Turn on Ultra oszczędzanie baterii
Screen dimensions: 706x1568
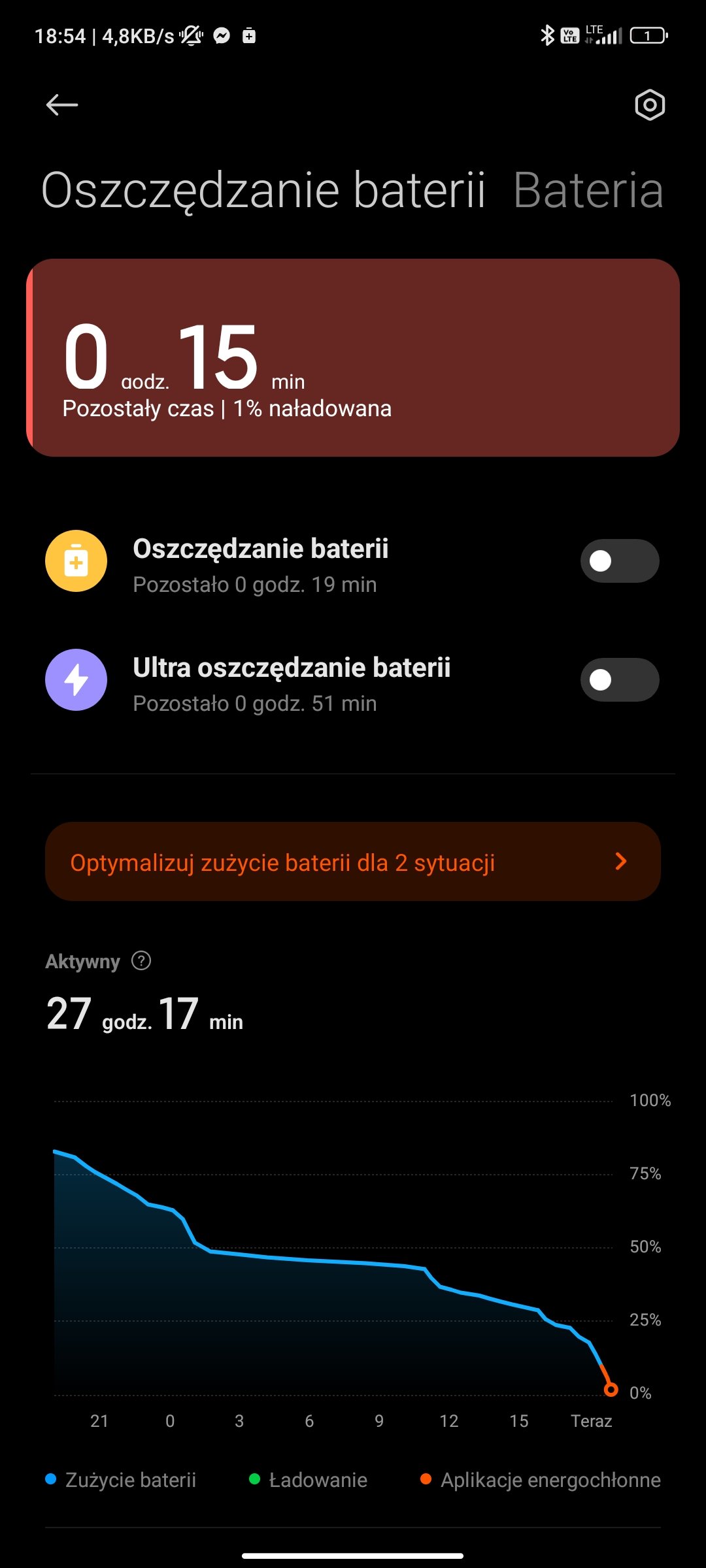pyautogui.click(x=620, y=679)
